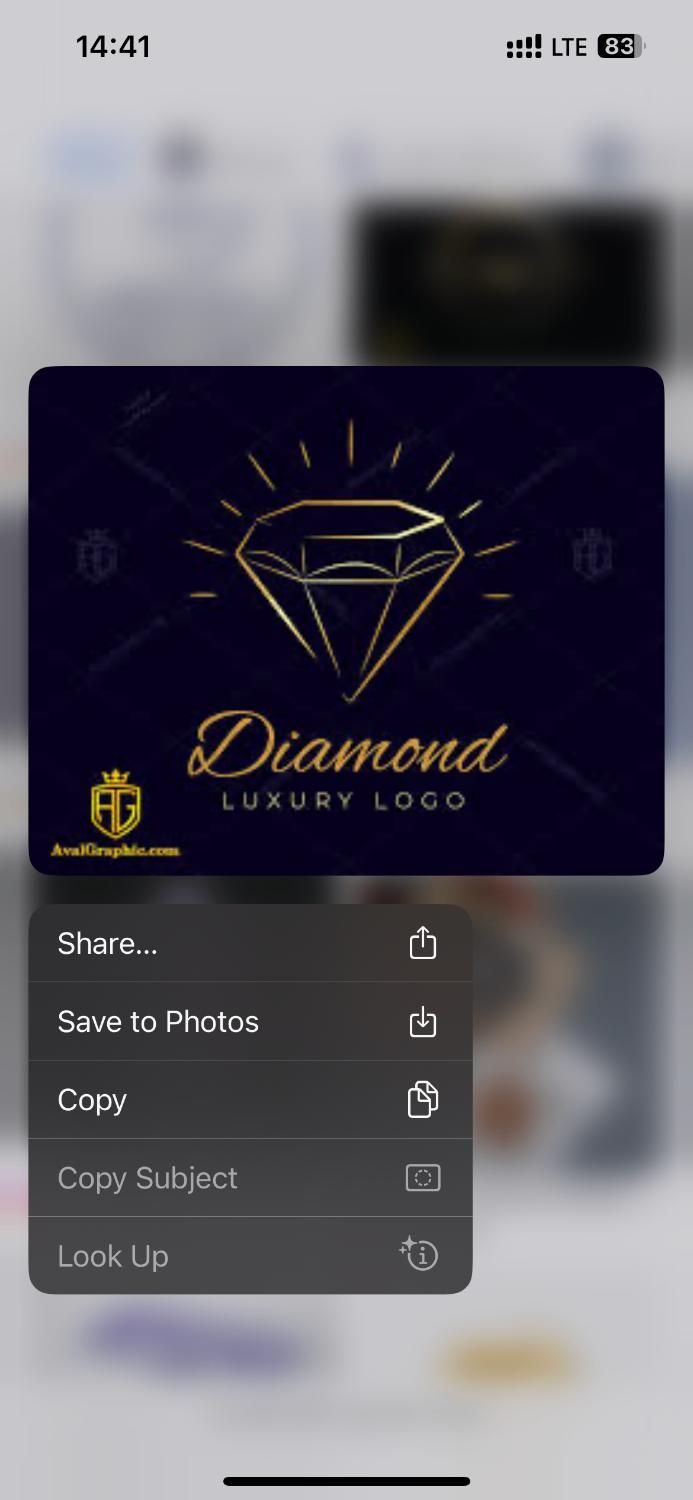Choose Copy Subject
Viewport: 693px width, 1500px height.
250,1177
